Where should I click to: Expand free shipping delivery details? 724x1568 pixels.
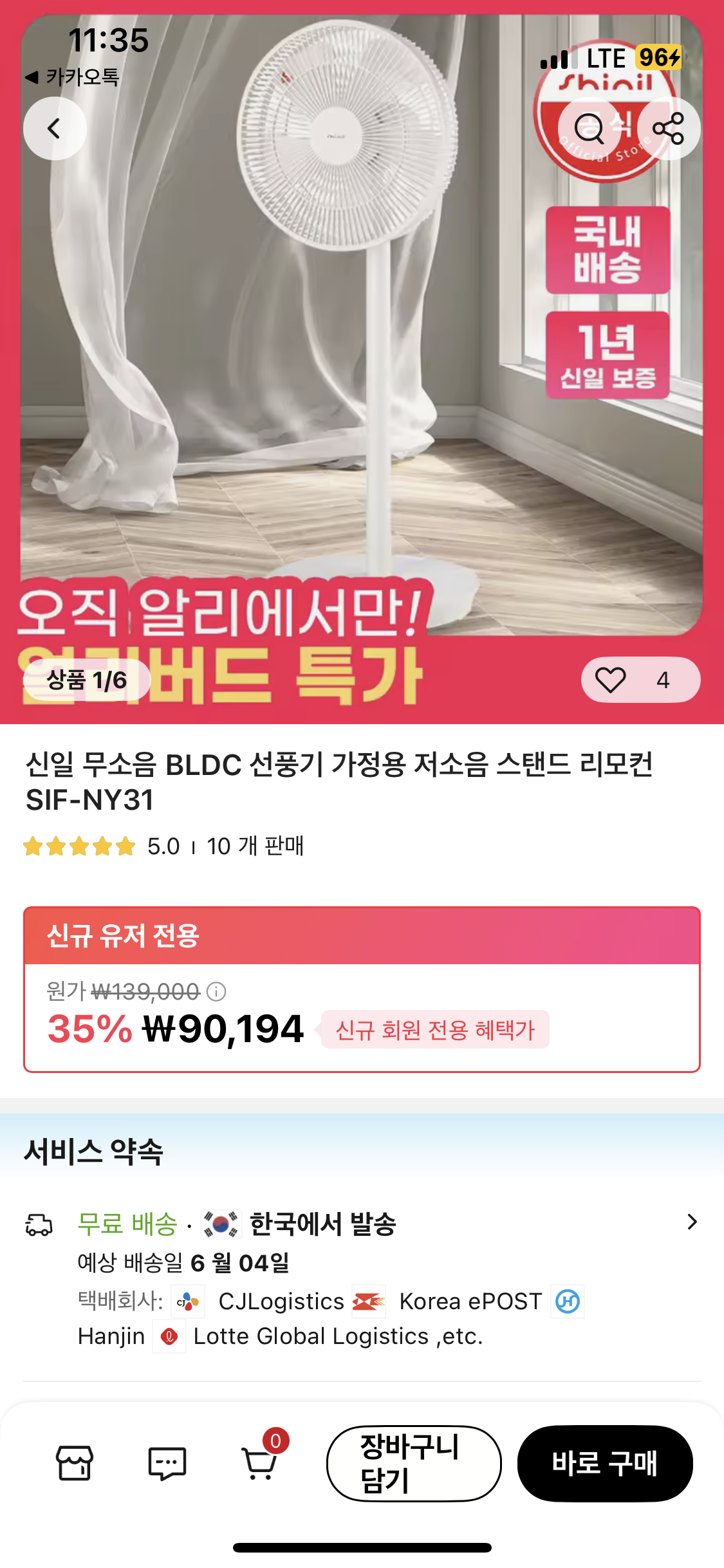(692, 1222)
